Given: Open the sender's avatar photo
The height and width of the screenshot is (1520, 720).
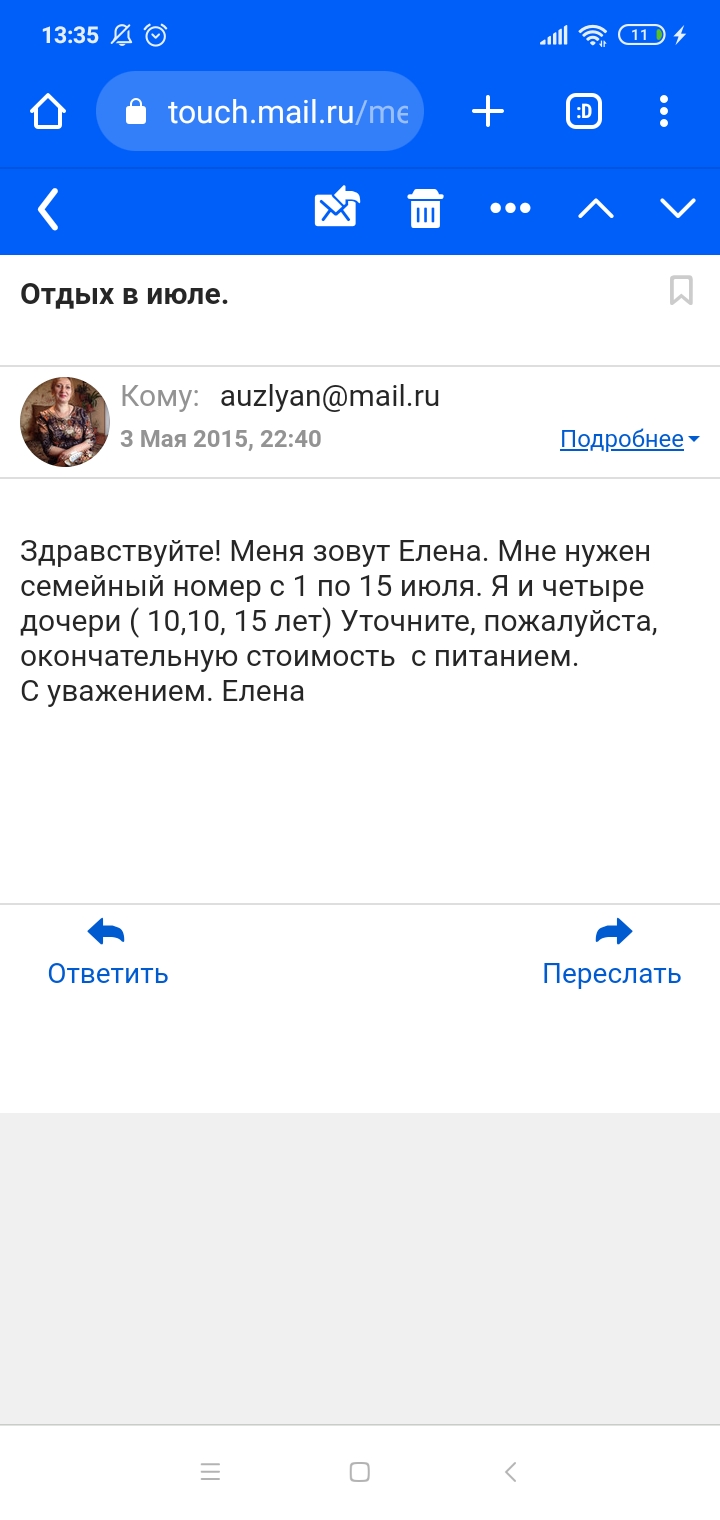Looking at the screenshot, I should click(x=65, y=422).
